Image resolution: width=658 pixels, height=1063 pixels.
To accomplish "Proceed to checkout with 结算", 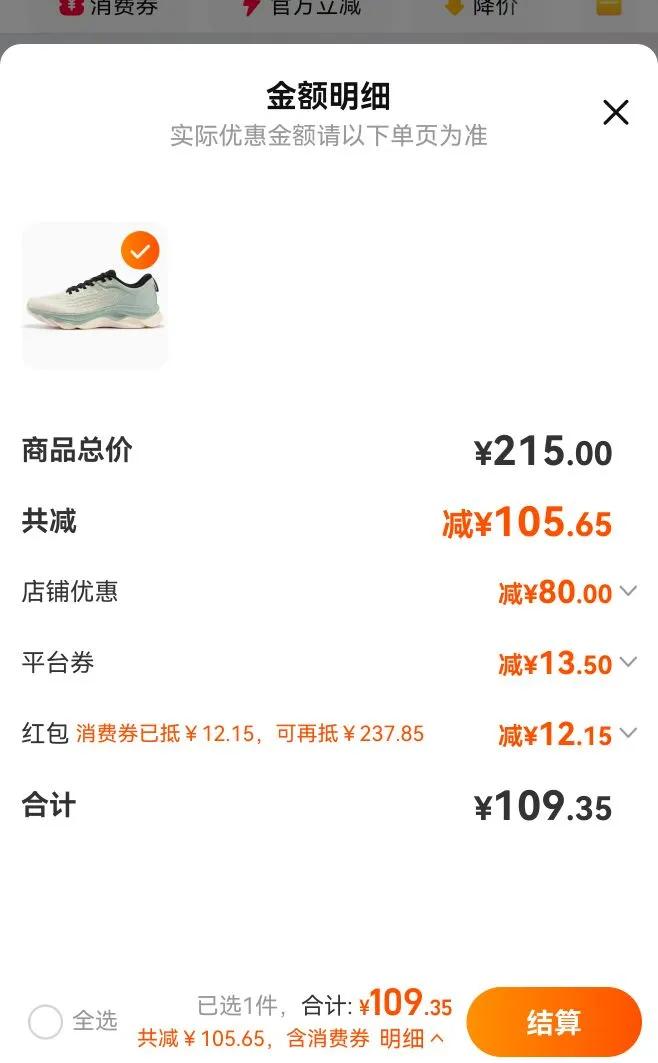I will pyautogui.click(x=553, y=1022).
